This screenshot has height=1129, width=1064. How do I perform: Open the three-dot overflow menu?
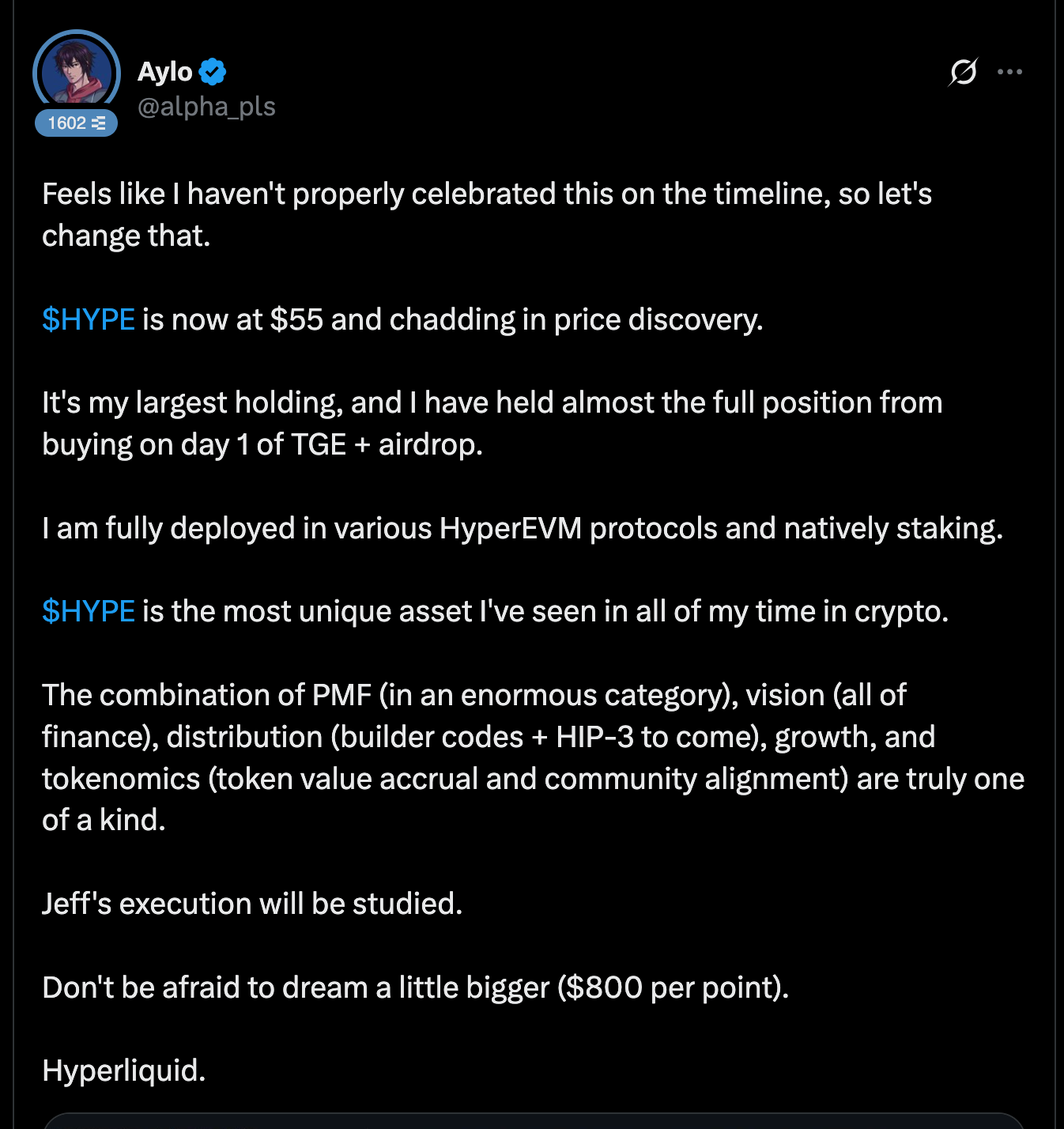pos(1009,72)
